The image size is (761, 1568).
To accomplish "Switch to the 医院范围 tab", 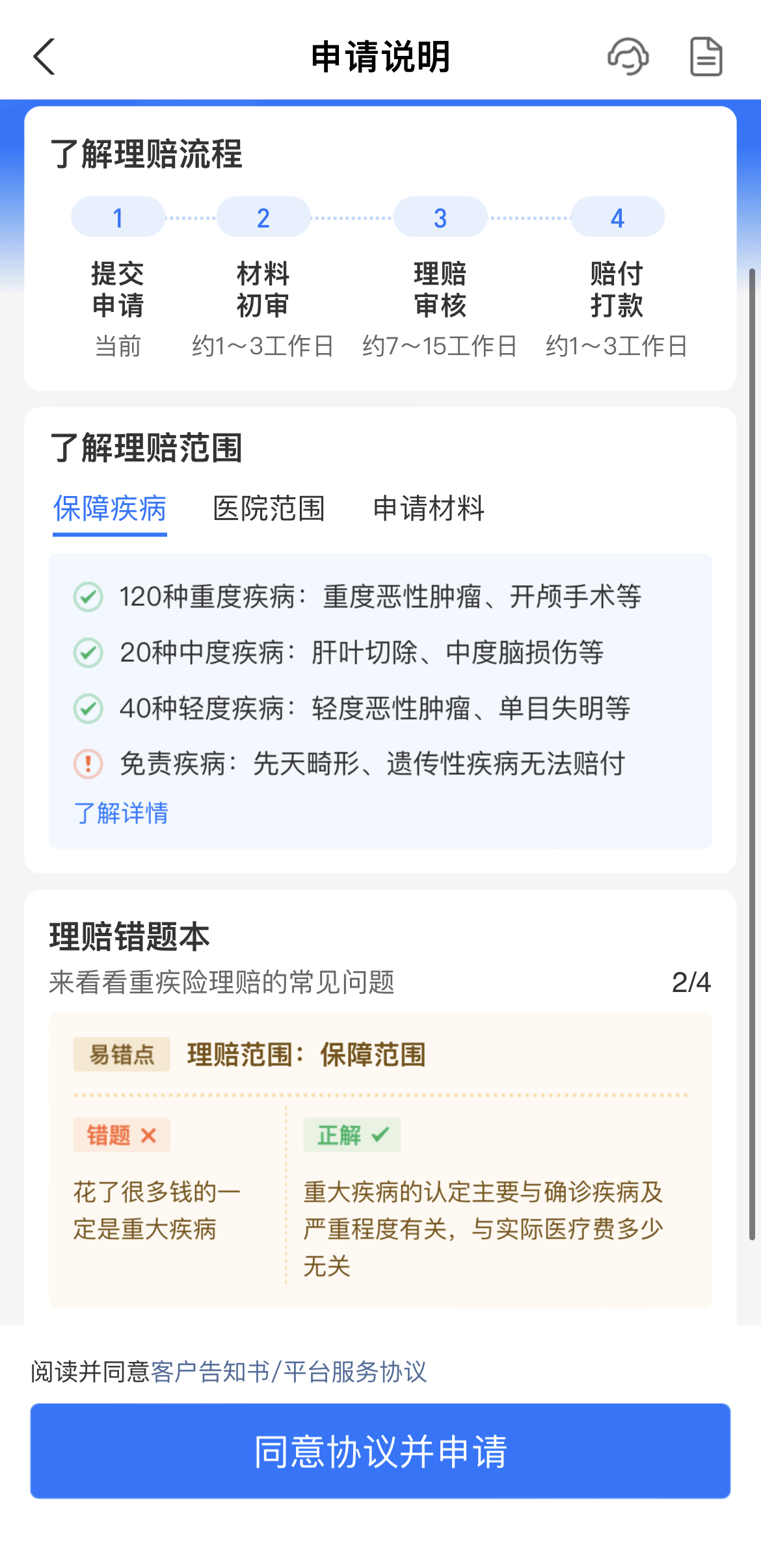I will coord(269,509).
